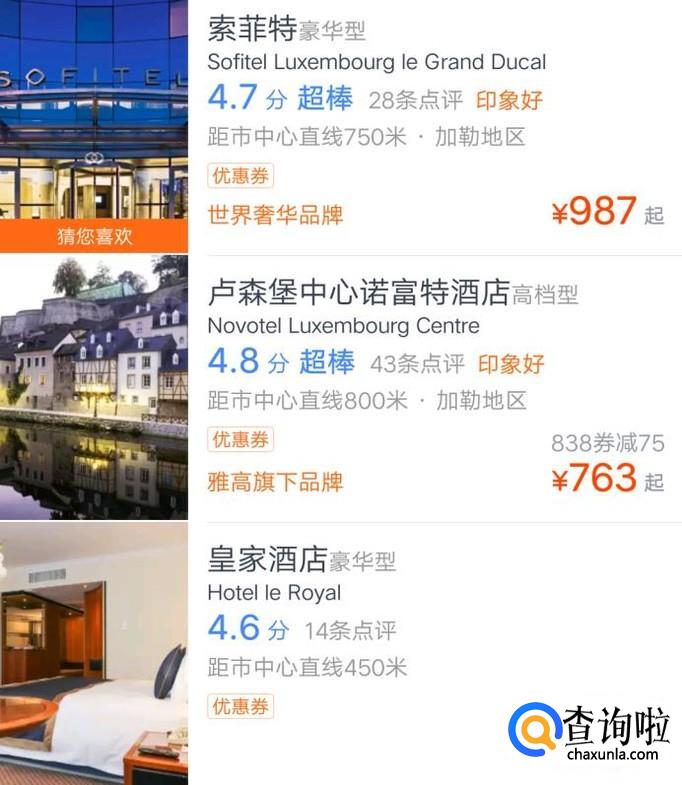Show the 优惠券 coupon for Hotel le Royal
Viewport: 682px width, 785px height.
click(240, 706)
